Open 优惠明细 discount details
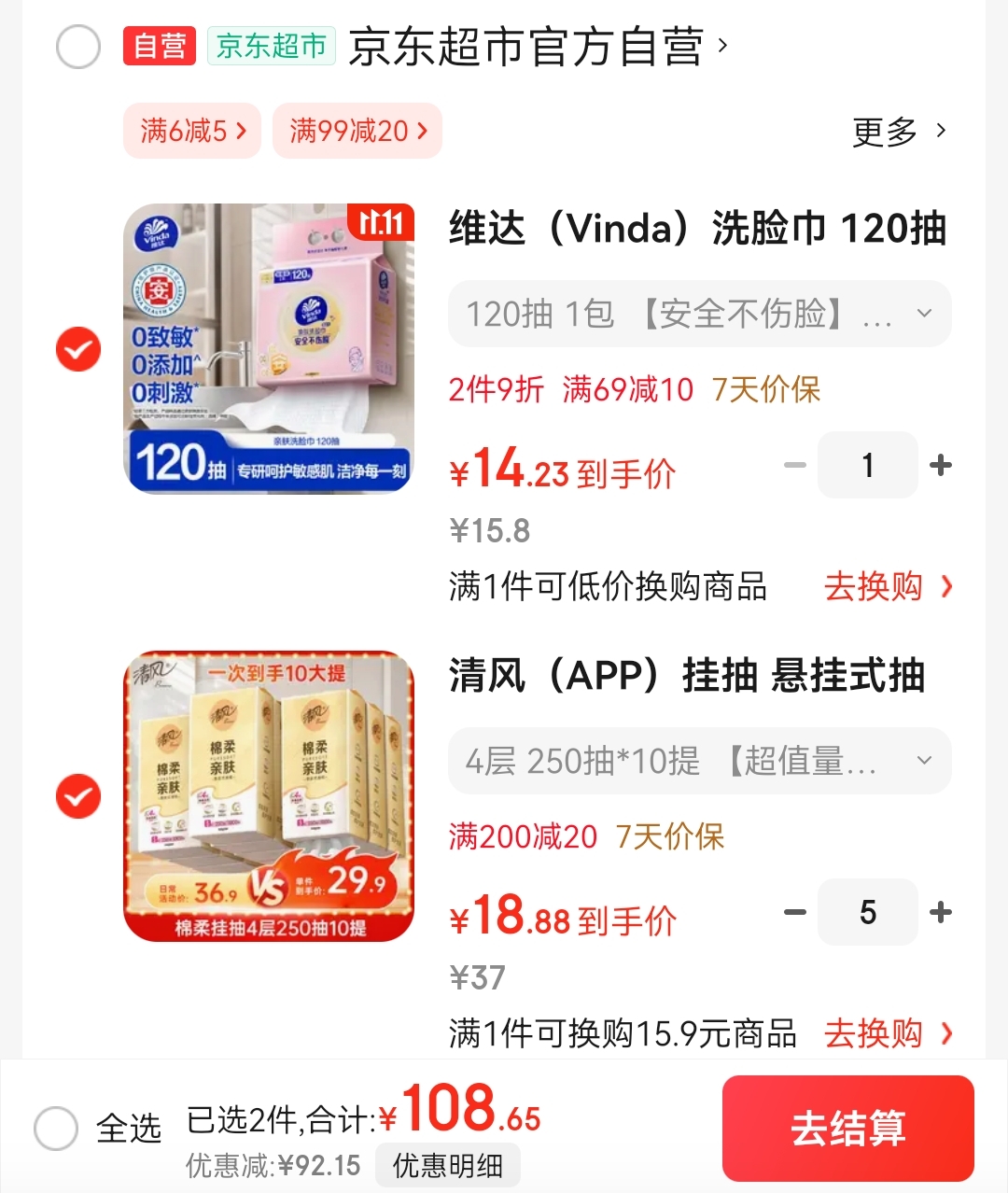This screenshot has width=1008, height=1193. point(448,1165)
